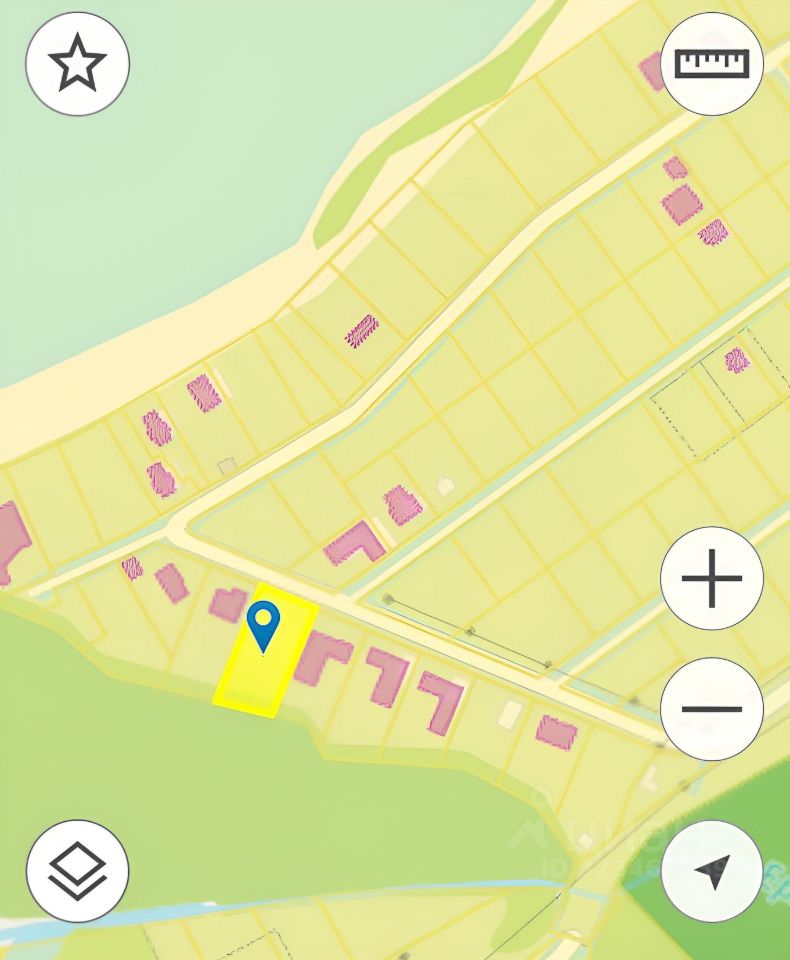Open the map layers selector
The width and height of the screenshot is (790, 960).
click(x=77, y=871)
